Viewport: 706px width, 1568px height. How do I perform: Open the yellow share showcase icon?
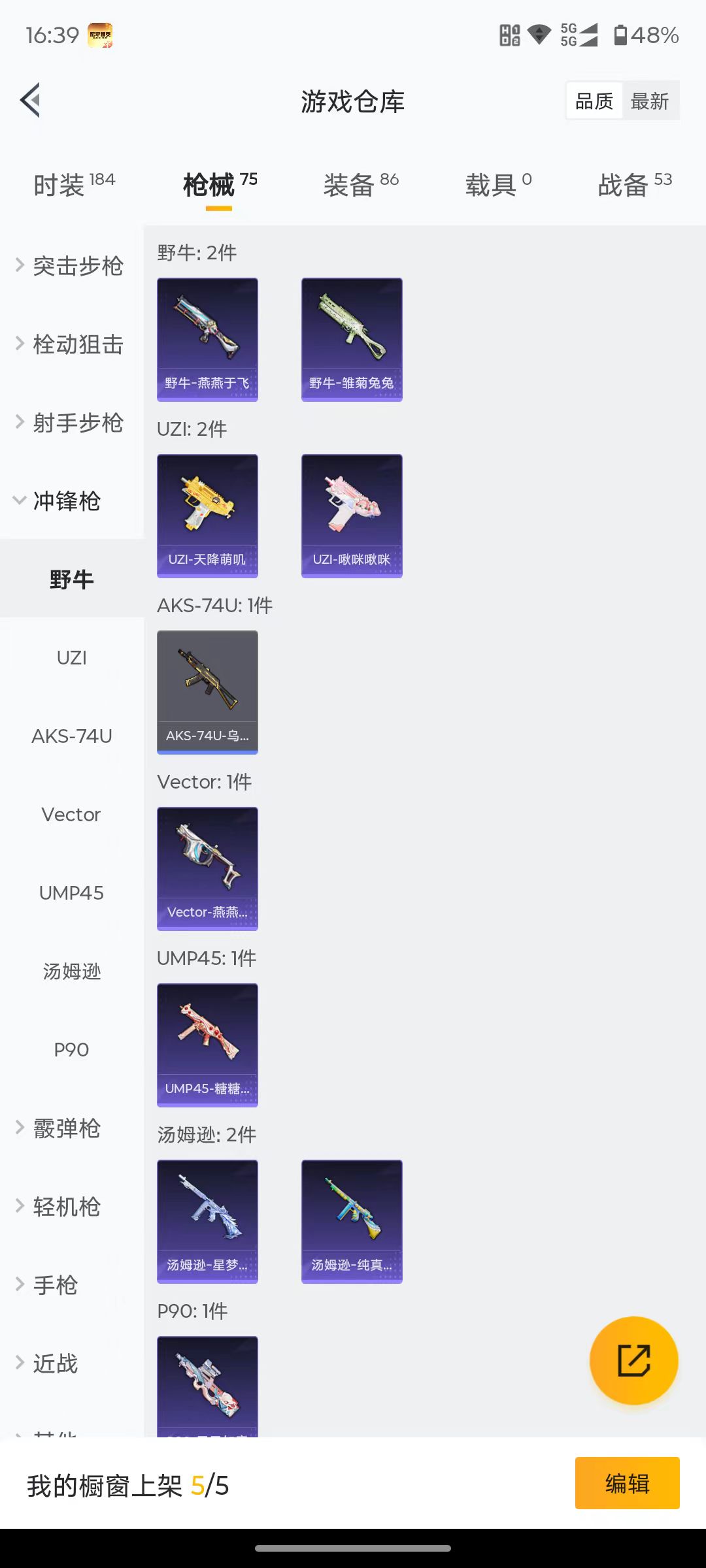tap(633, 1359)
